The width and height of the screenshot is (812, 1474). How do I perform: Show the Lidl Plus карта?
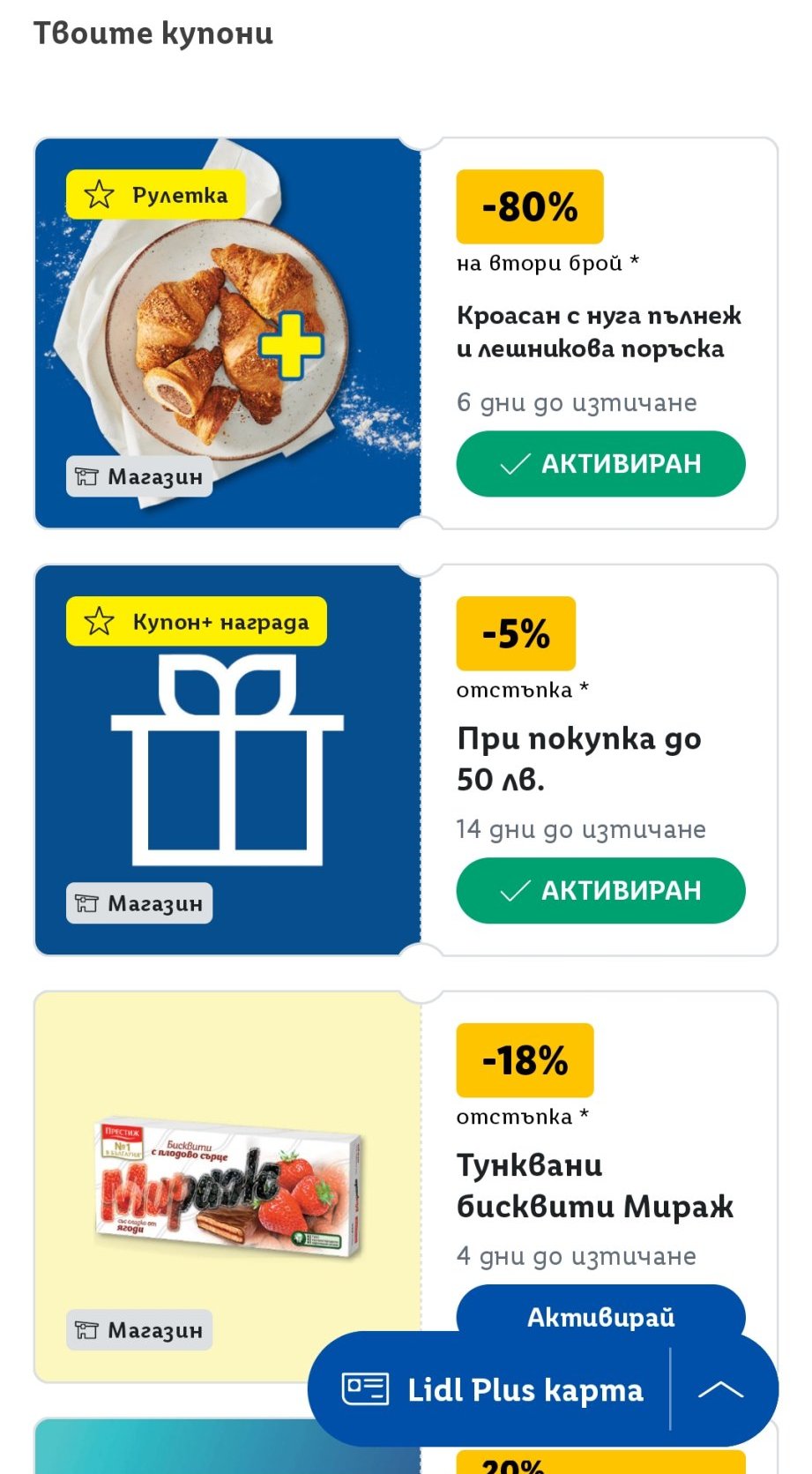(492, 1389)
